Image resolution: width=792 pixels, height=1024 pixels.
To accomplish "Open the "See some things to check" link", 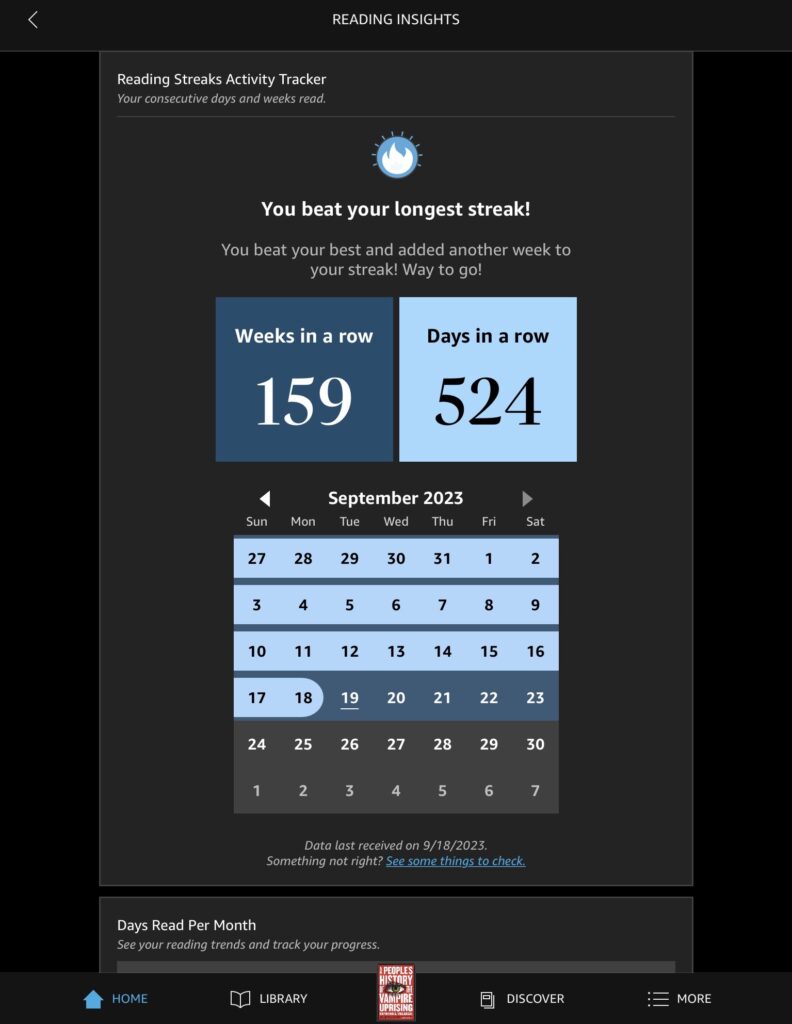I will pos(455,861).
